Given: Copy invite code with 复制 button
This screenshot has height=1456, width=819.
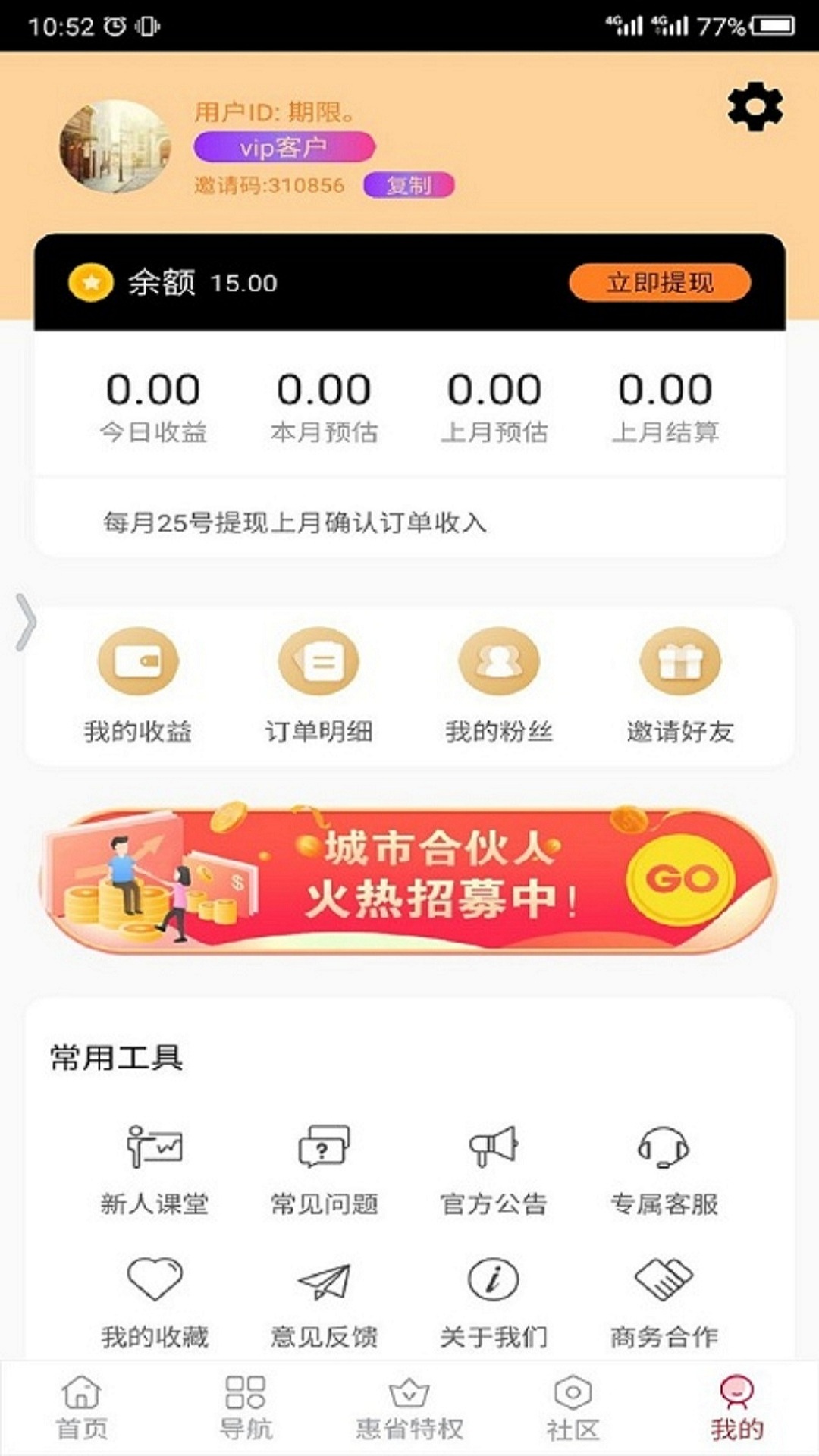Looking at the screenshot, I should tap(409, 184).
